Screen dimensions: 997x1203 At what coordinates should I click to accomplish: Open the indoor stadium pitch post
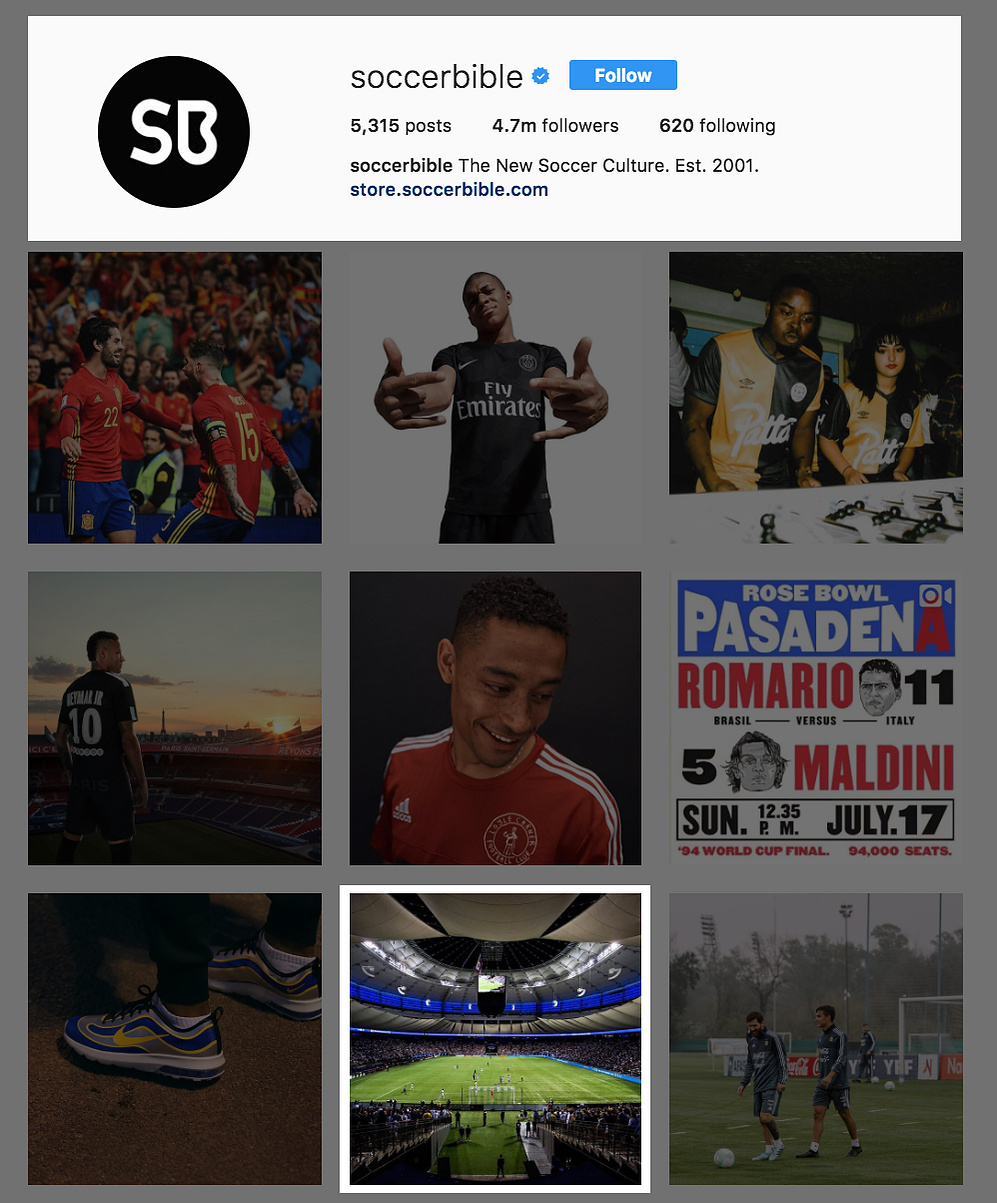click(x=495, y=1038)
